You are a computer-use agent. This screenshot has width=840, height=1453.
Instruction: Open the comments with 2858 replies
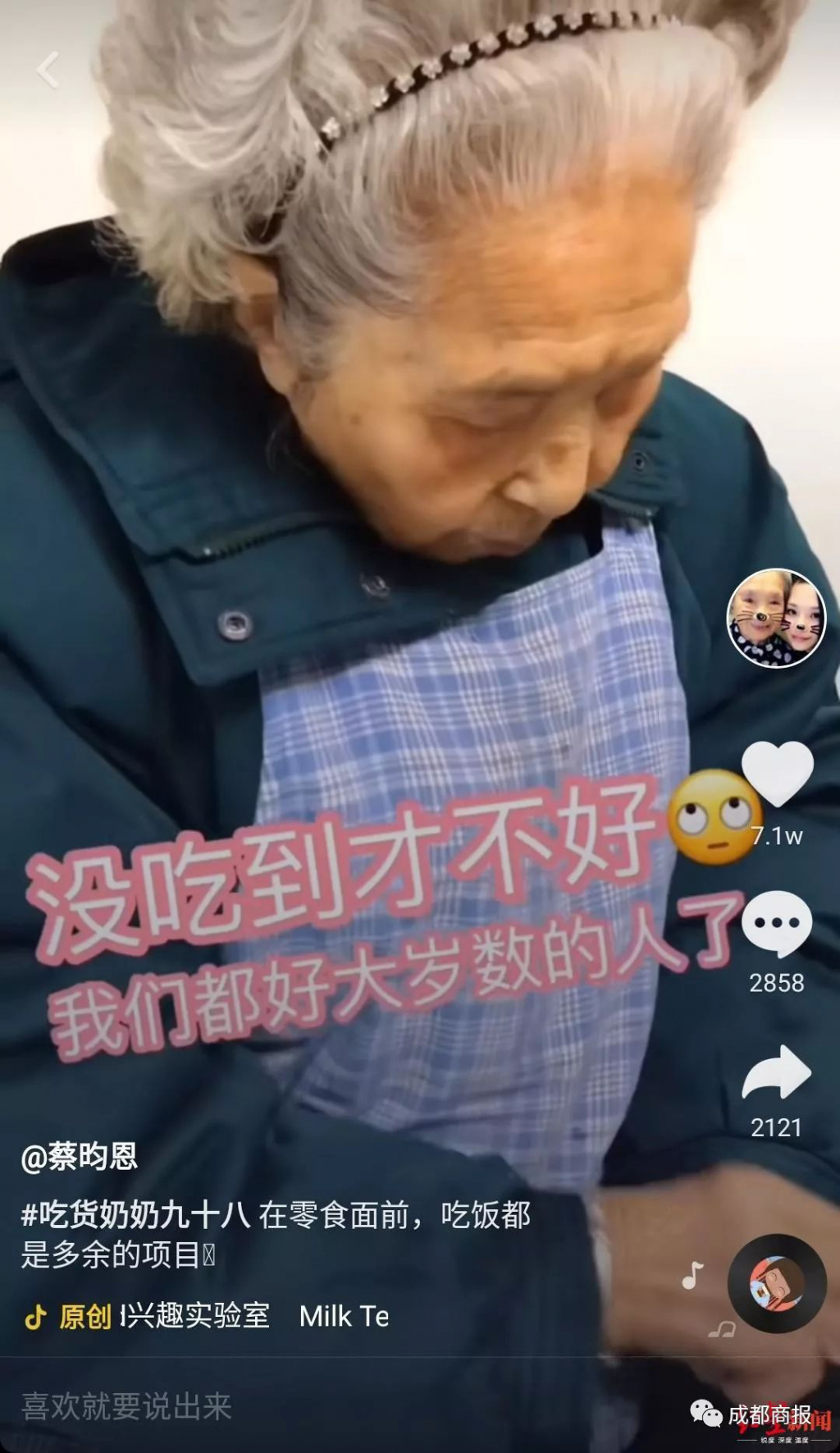coord(776,923)
